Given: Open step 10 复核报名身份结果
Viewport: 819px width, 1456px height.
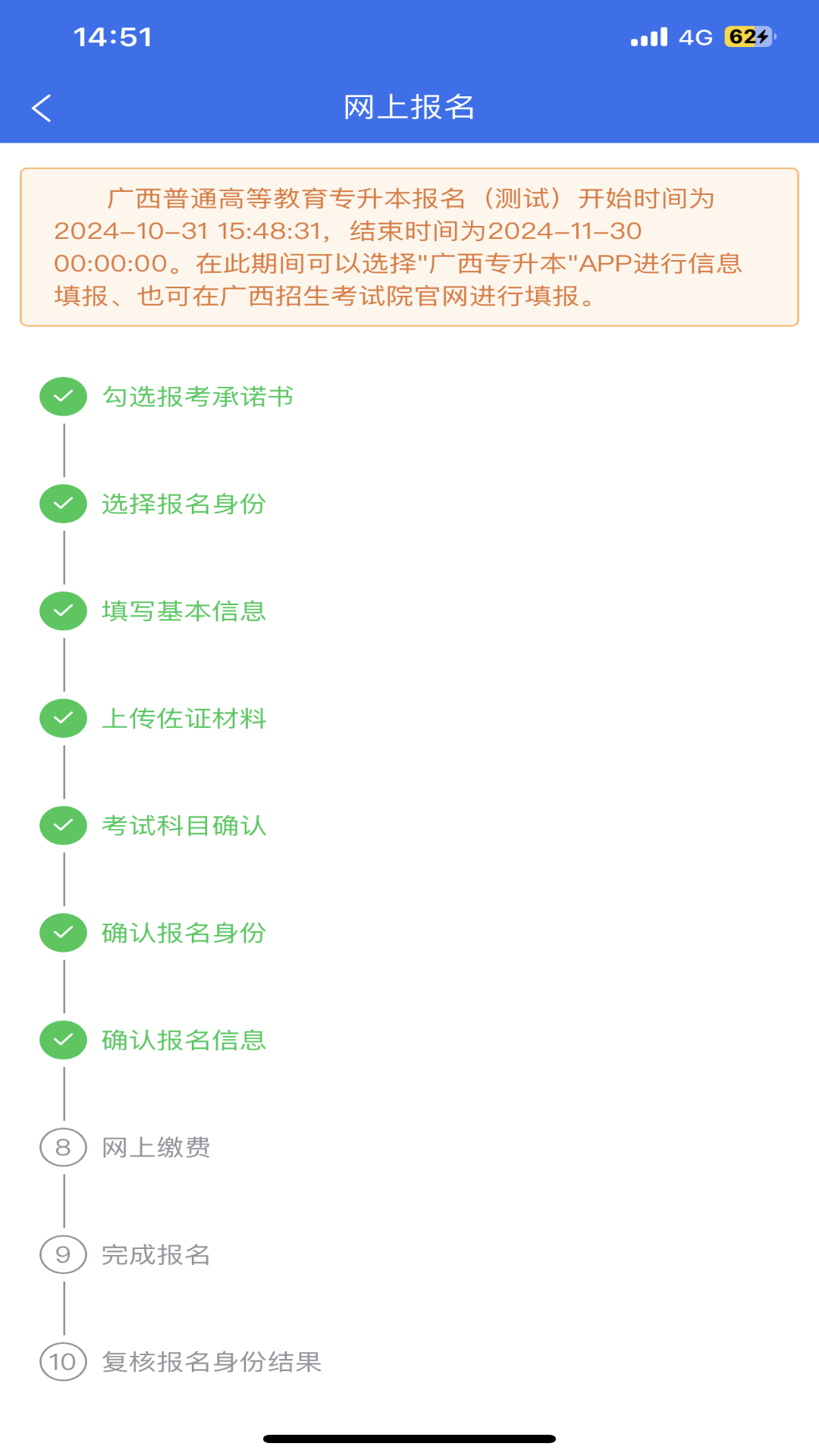Looking at the screenshot, I should tap(212, 1362).
